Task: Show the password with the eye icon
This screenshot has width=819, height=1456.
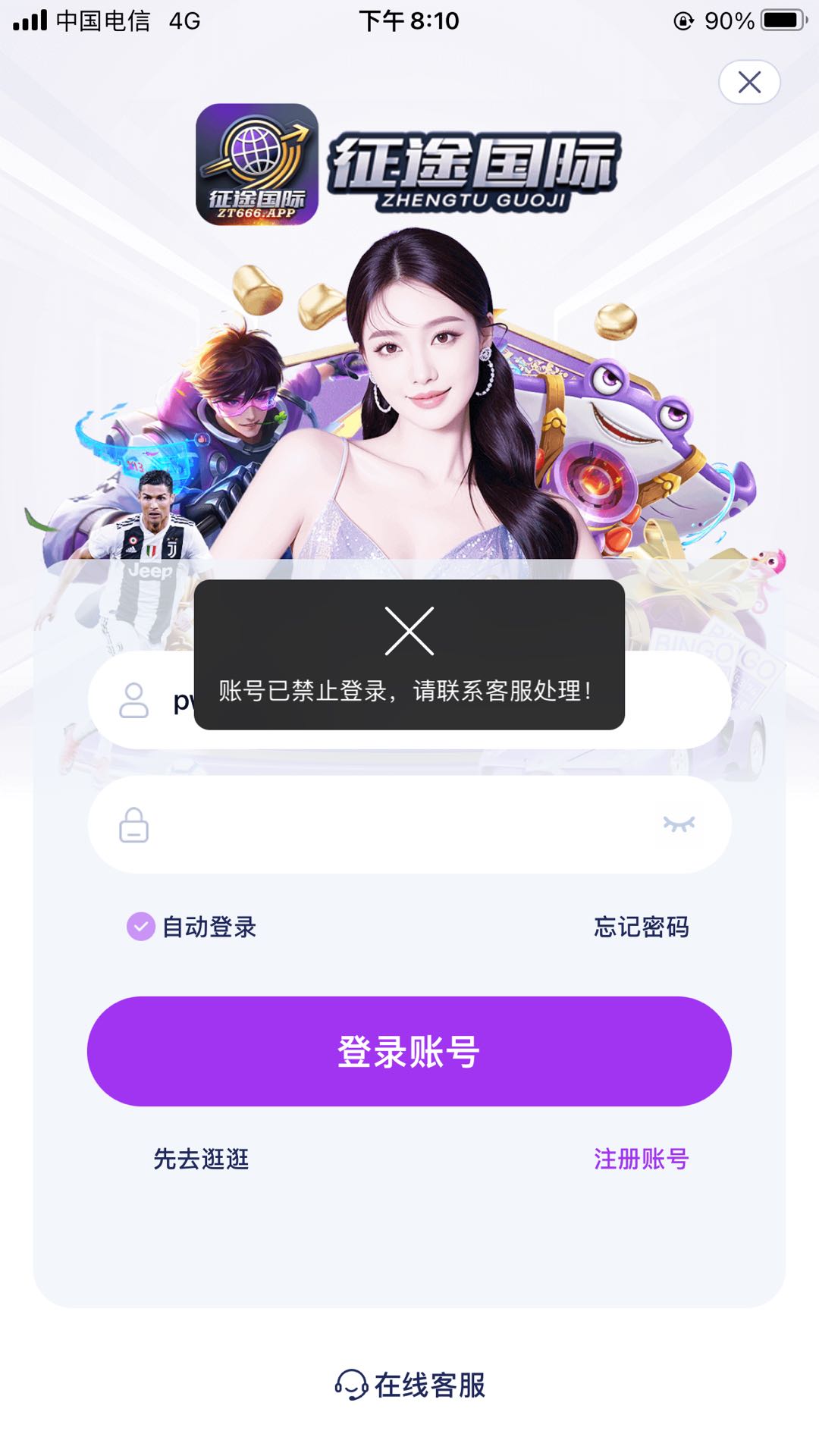Action: click(679, 824)
